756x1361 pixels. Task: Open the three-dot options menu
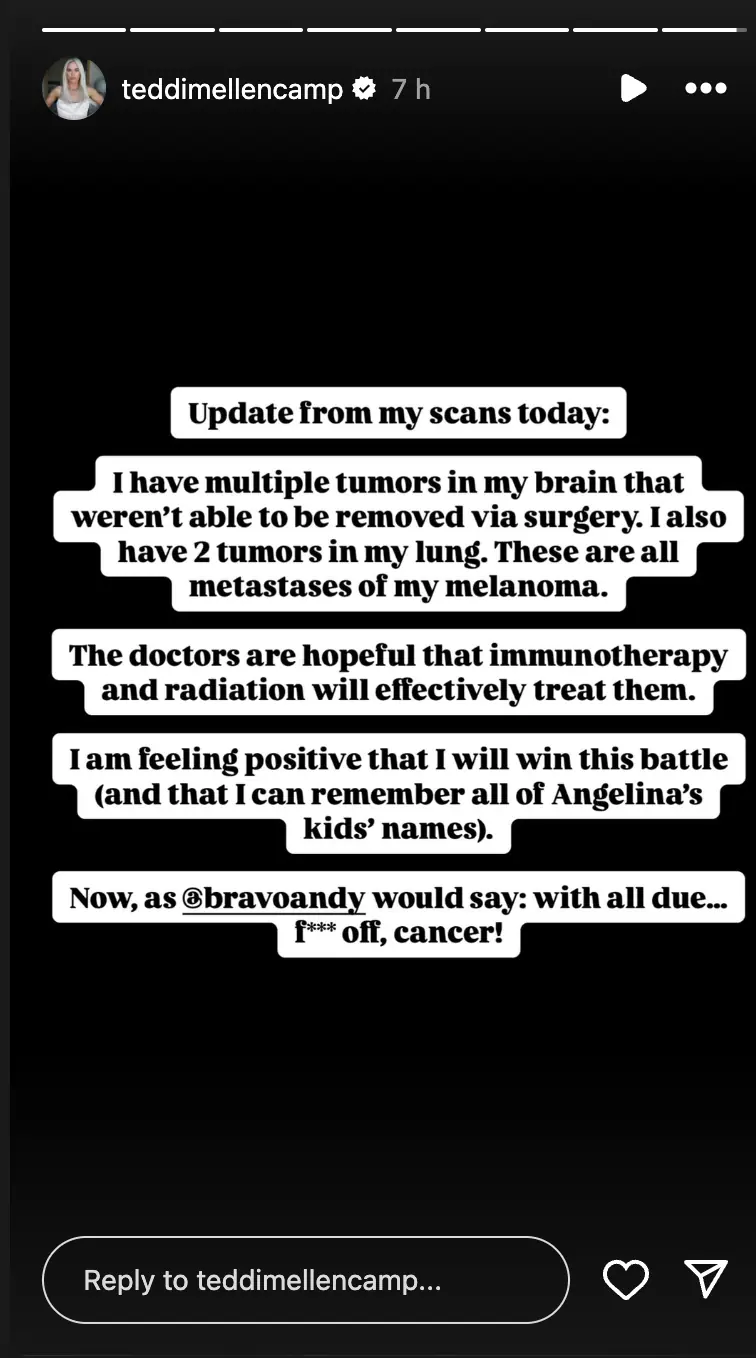[705, 88]
